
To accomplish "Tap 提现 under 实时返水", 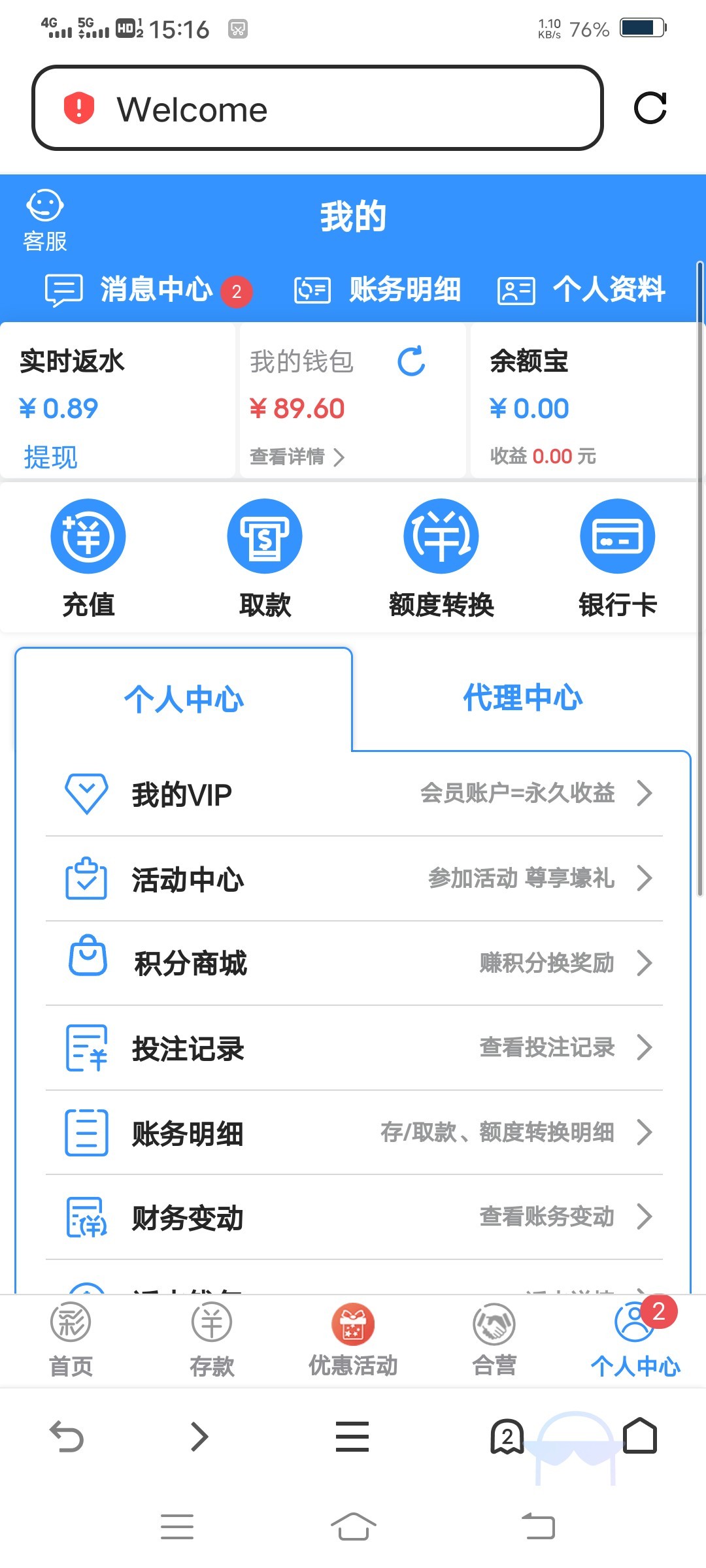I will (50, 457).
